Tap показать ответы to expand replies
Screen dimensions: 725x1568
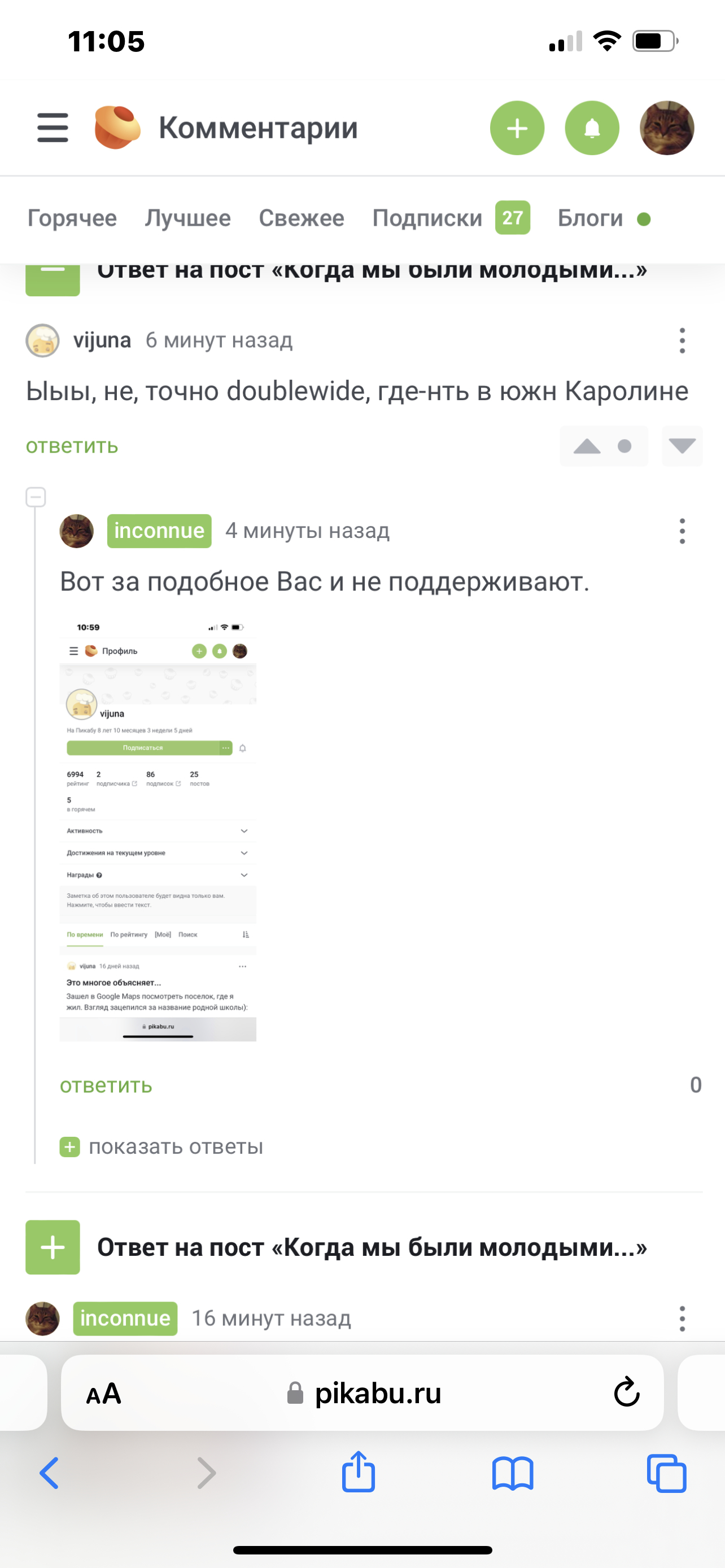click(175, 1146)
